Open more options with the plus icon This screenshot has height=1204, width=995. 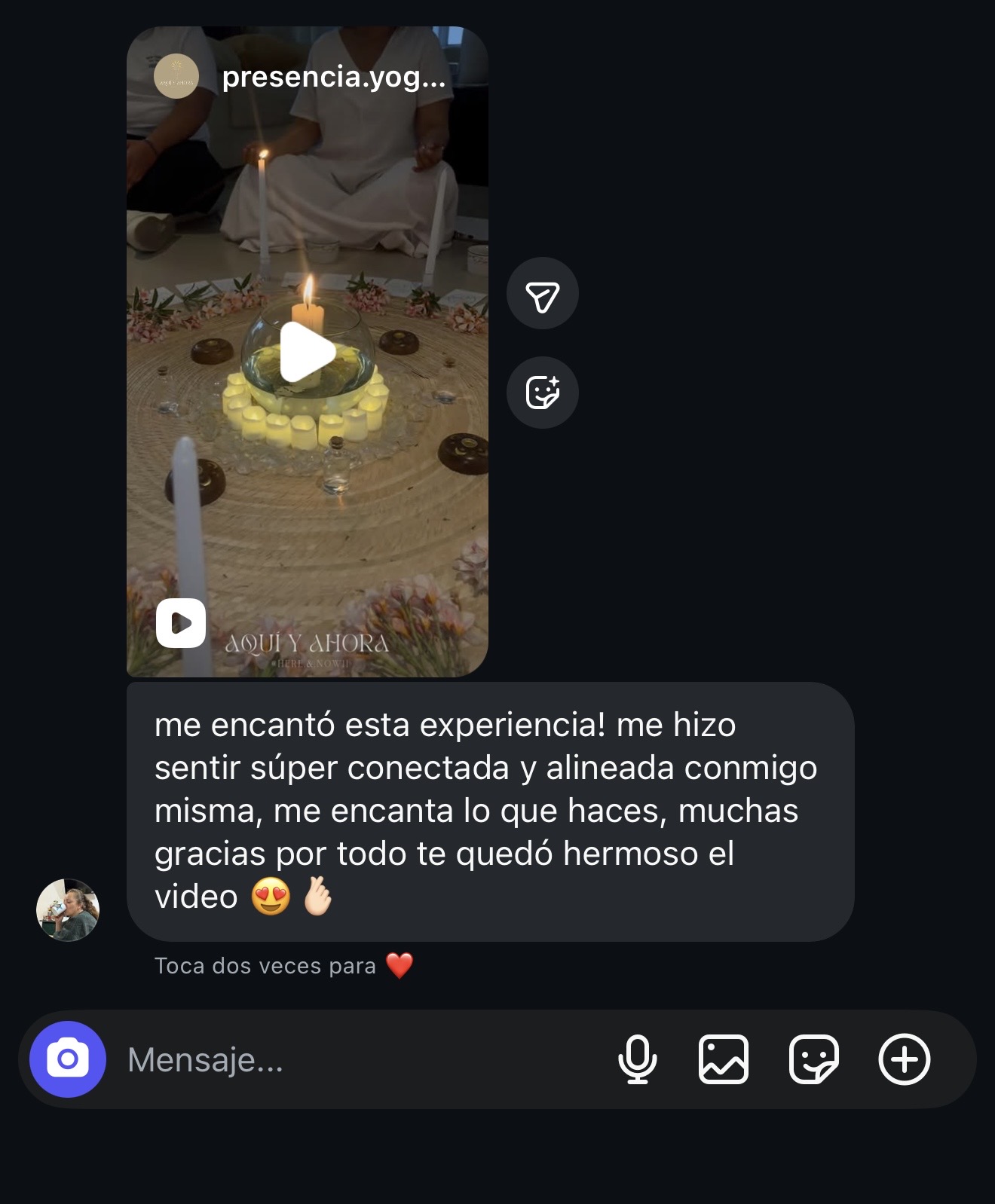(904, 1059)
